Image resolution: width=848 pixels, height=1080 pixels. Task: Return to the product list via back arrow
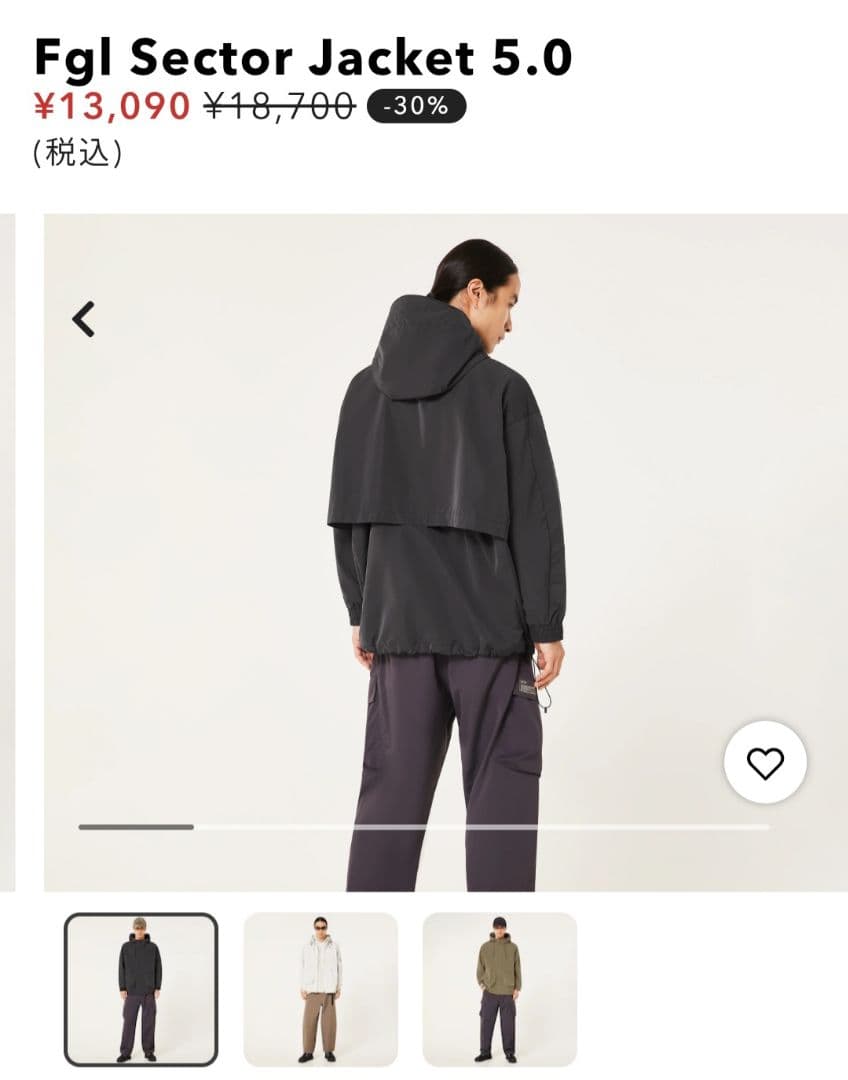[85, 318]
